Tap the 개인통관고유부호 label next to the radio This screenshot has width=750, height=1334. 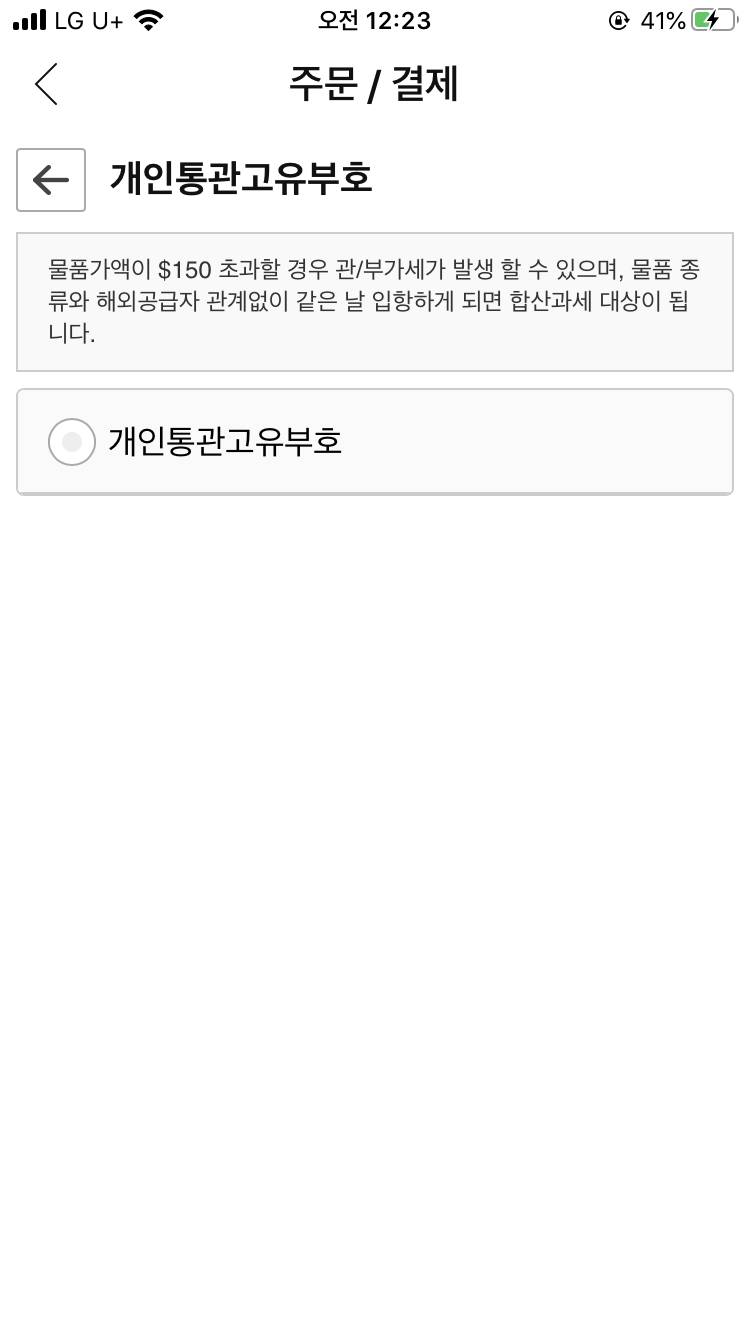coord(225,442)
